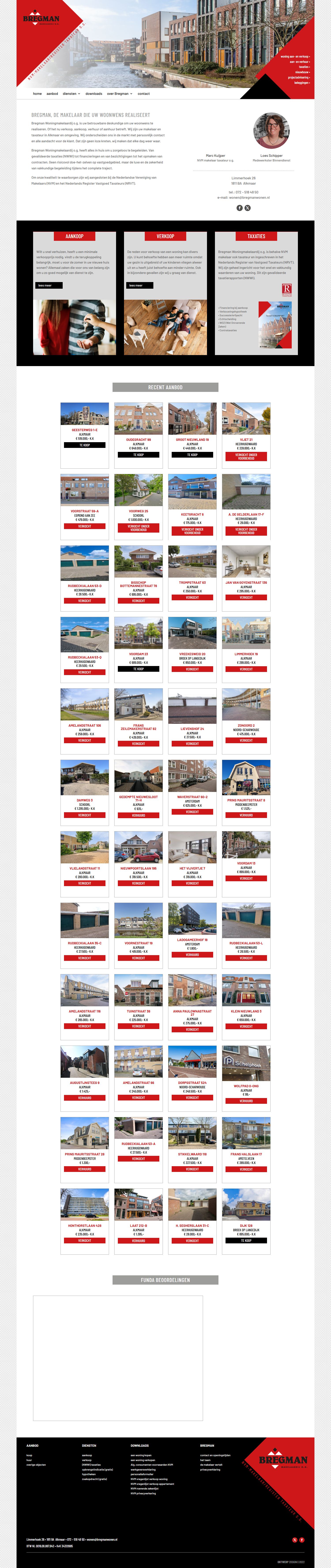Open the Geesterweg 1-E listing
The image size is (331, 1568).
pos(85,430)
